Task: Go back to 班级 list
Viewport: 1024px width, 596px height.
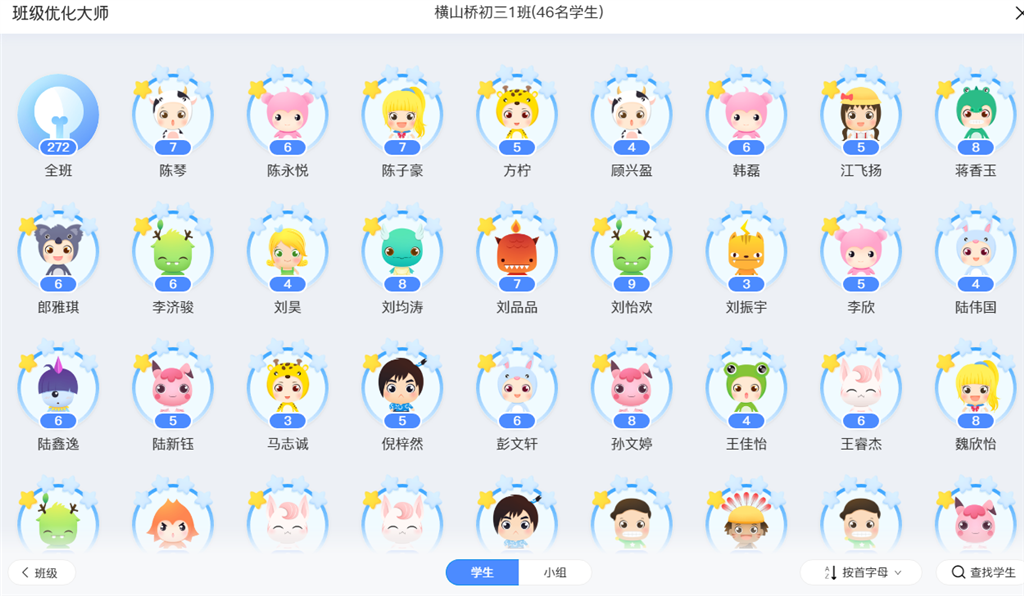Action: 42,573
